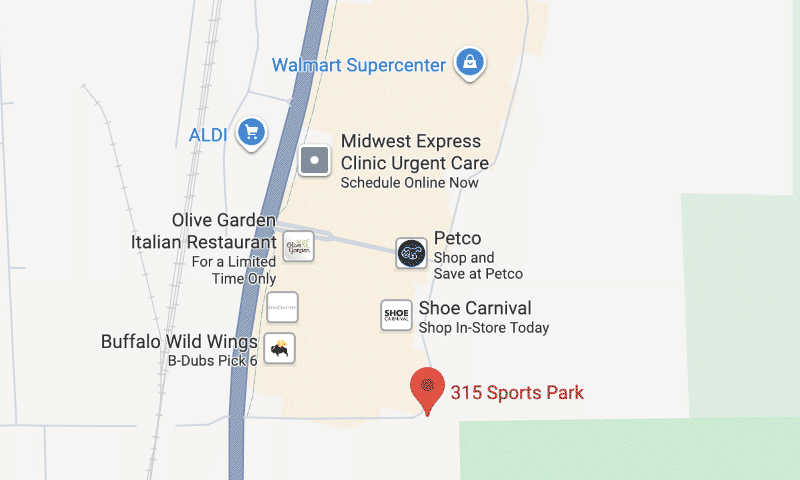Screen dimensions: 800x480
Task: Select the ALDI shopping cart marker
Action: (251, 132)
